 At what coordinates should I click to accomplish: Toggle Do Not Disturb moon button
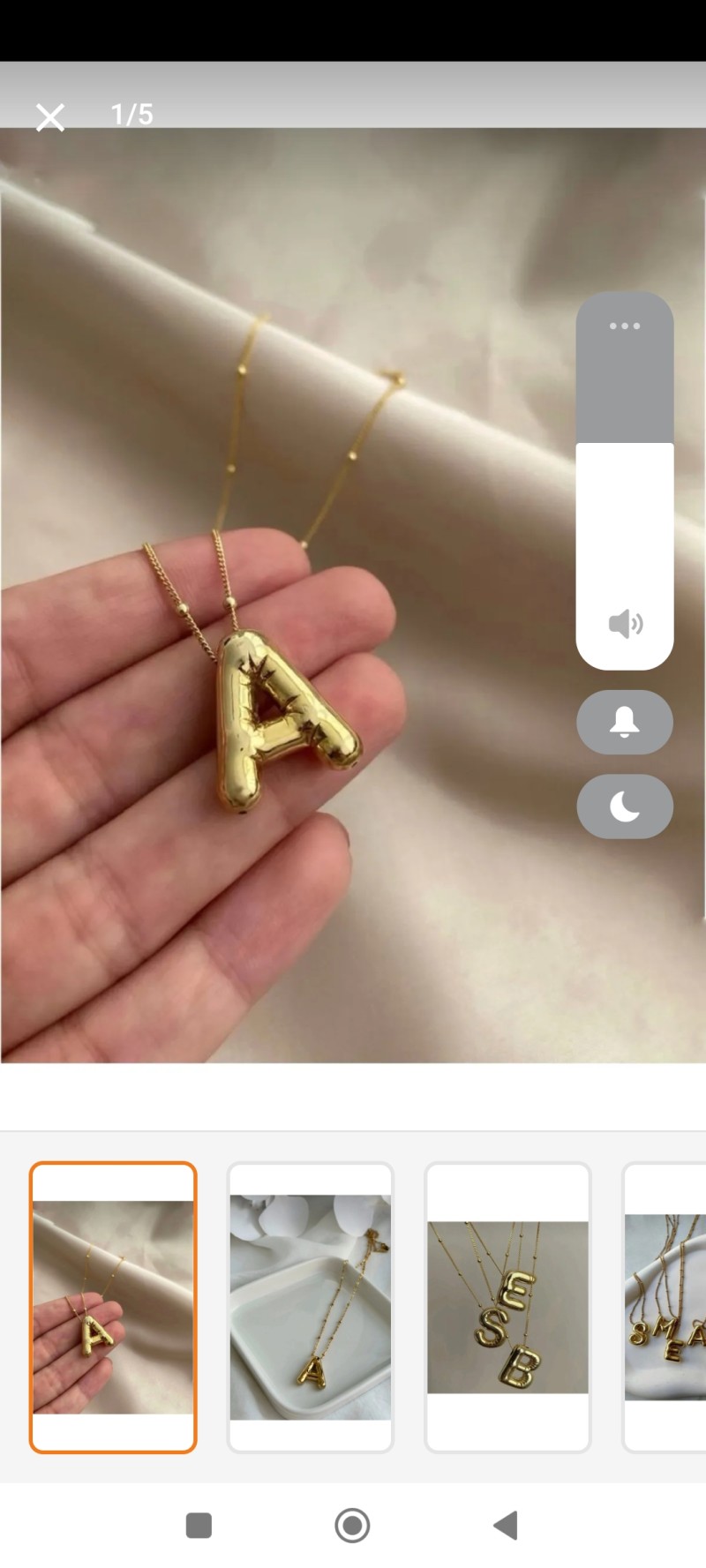[625, 806]
